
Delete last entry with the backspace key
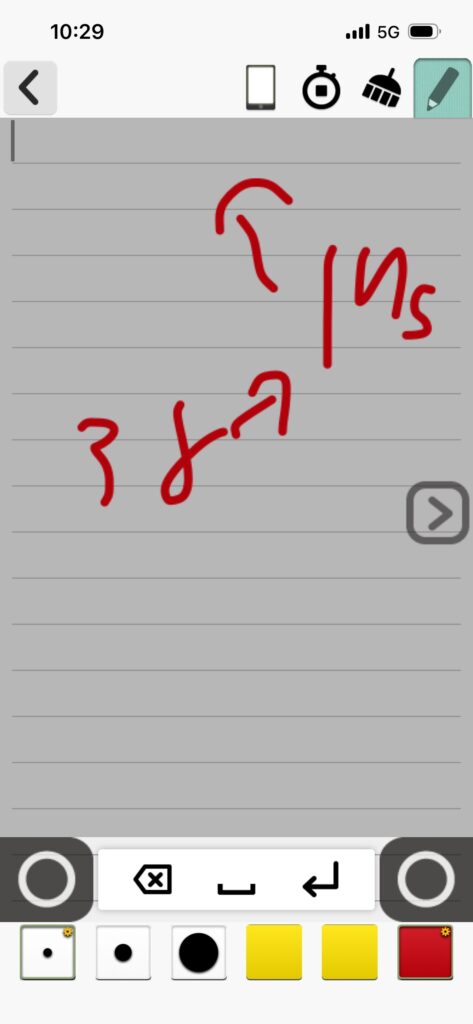pos(153,880)
